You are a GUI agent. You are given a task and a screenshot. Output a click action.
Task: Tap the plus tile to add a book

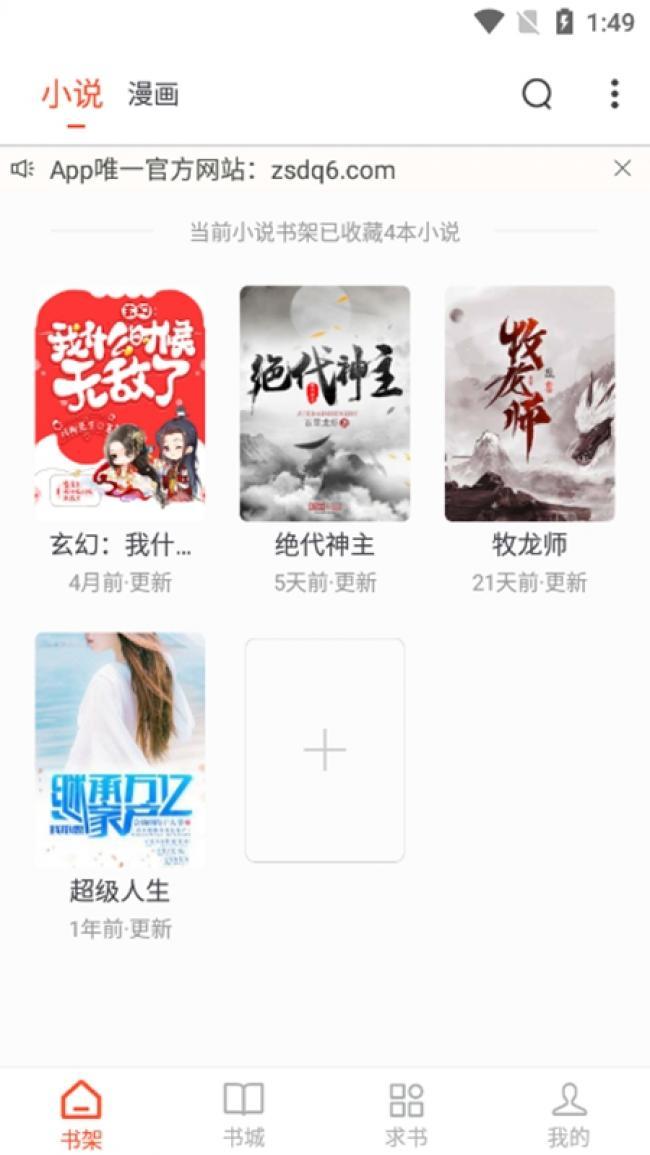325,750
